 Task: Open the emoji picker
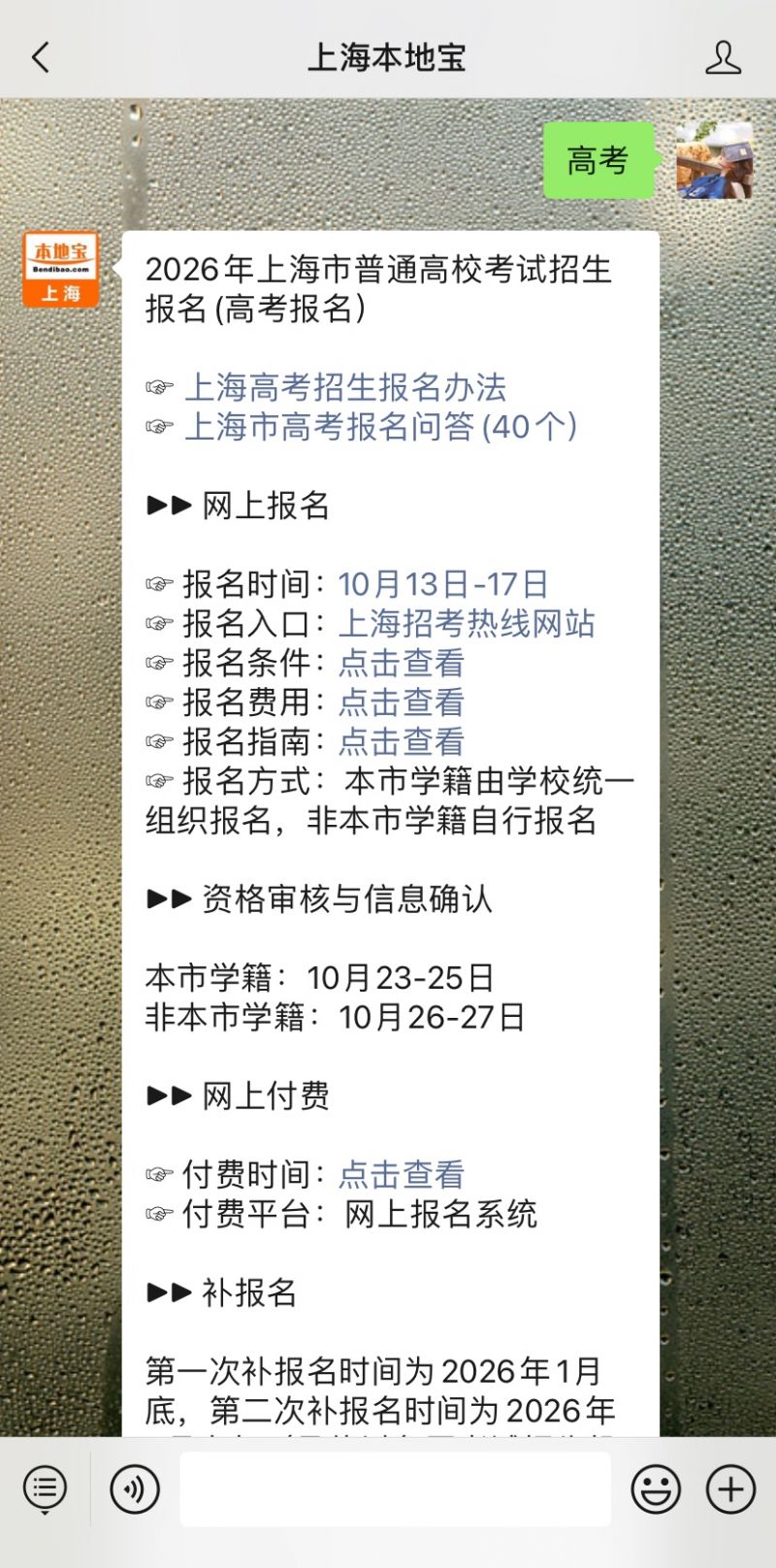point(656,1488)
